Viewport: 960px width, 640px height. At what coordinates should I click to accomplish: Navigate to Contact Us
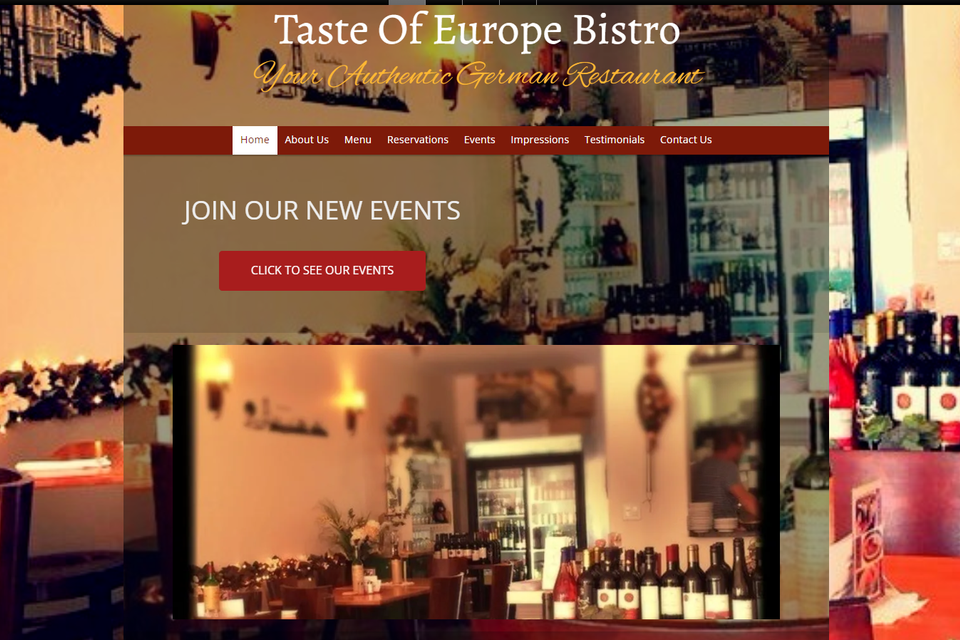coord(685,140)
